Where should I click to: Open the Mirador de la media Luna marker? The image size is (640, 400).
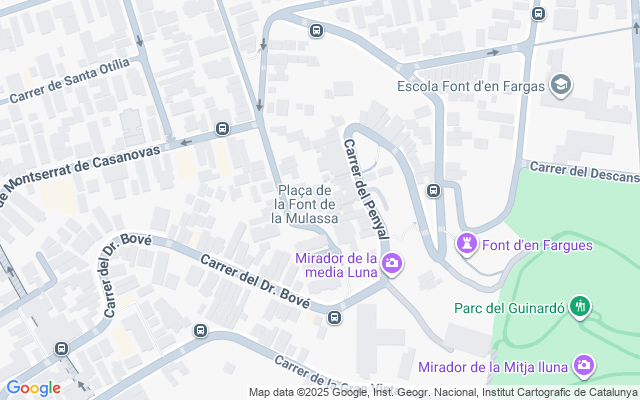(392, 263)
